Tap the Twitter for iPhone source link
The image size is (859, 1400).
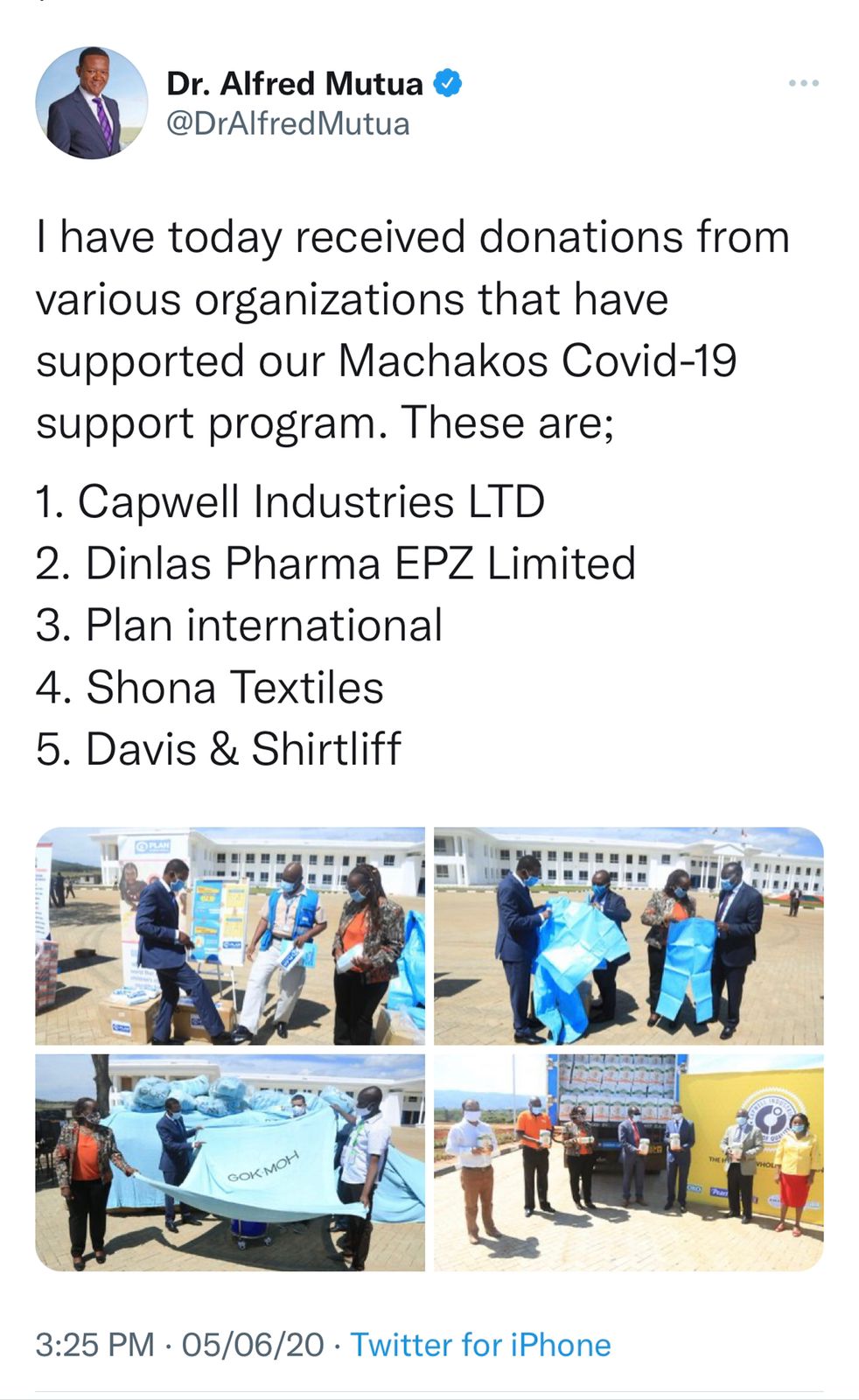point(481,1345)
